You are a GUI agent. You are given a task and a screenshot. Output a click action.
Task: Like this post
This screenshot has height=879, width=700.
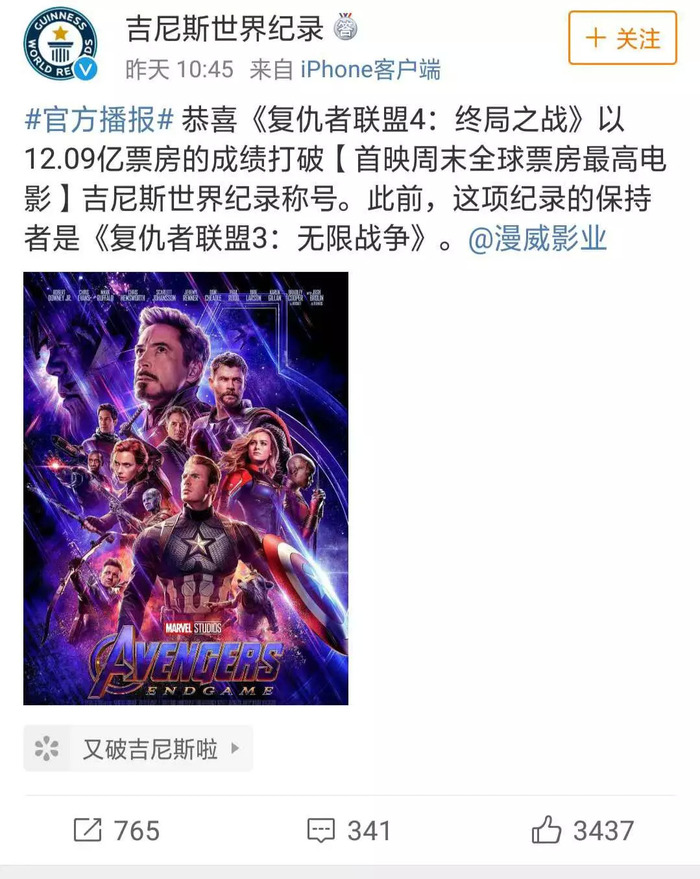pos(583,830)
